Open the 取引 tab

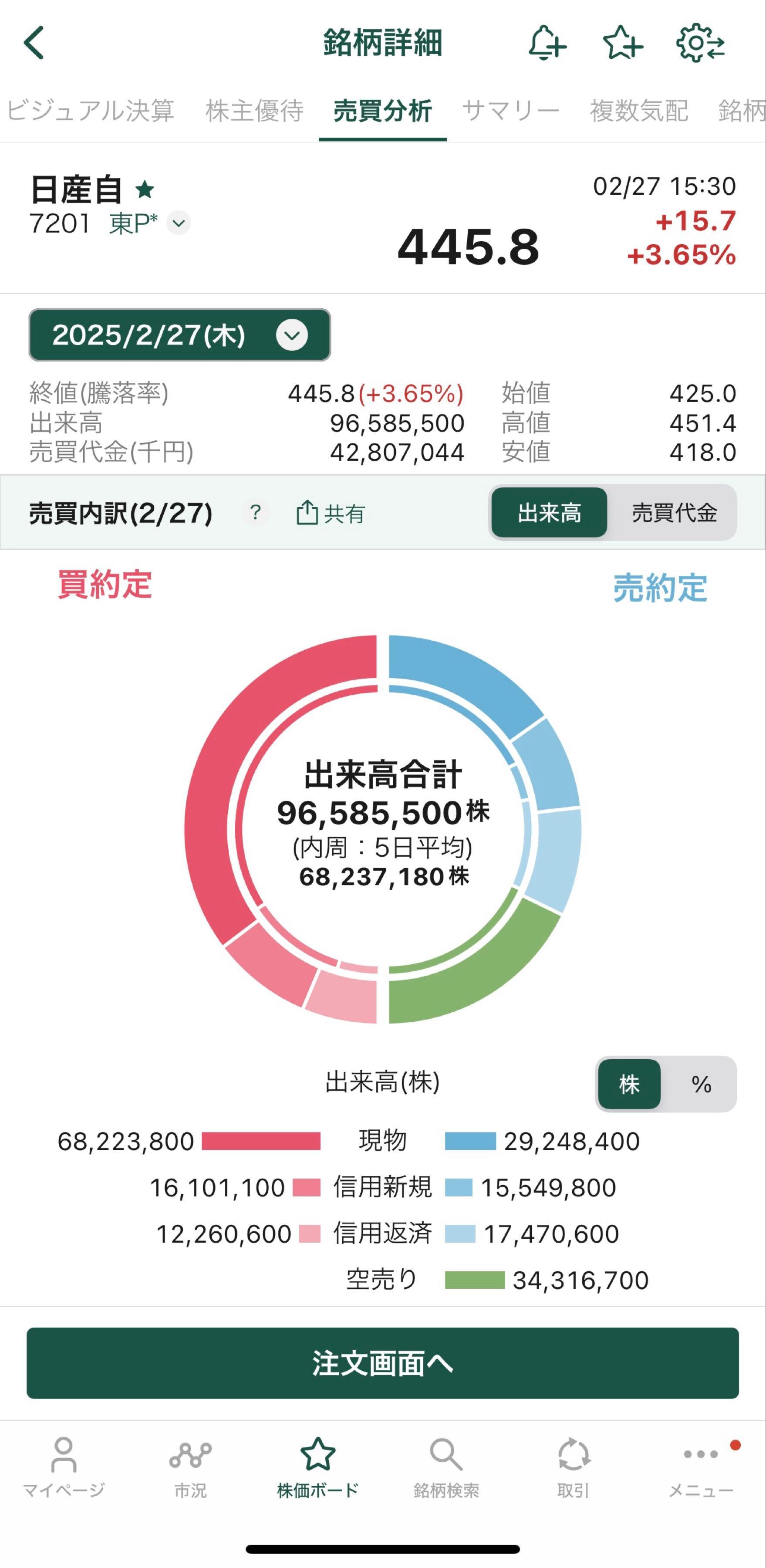click(573, 1467)
